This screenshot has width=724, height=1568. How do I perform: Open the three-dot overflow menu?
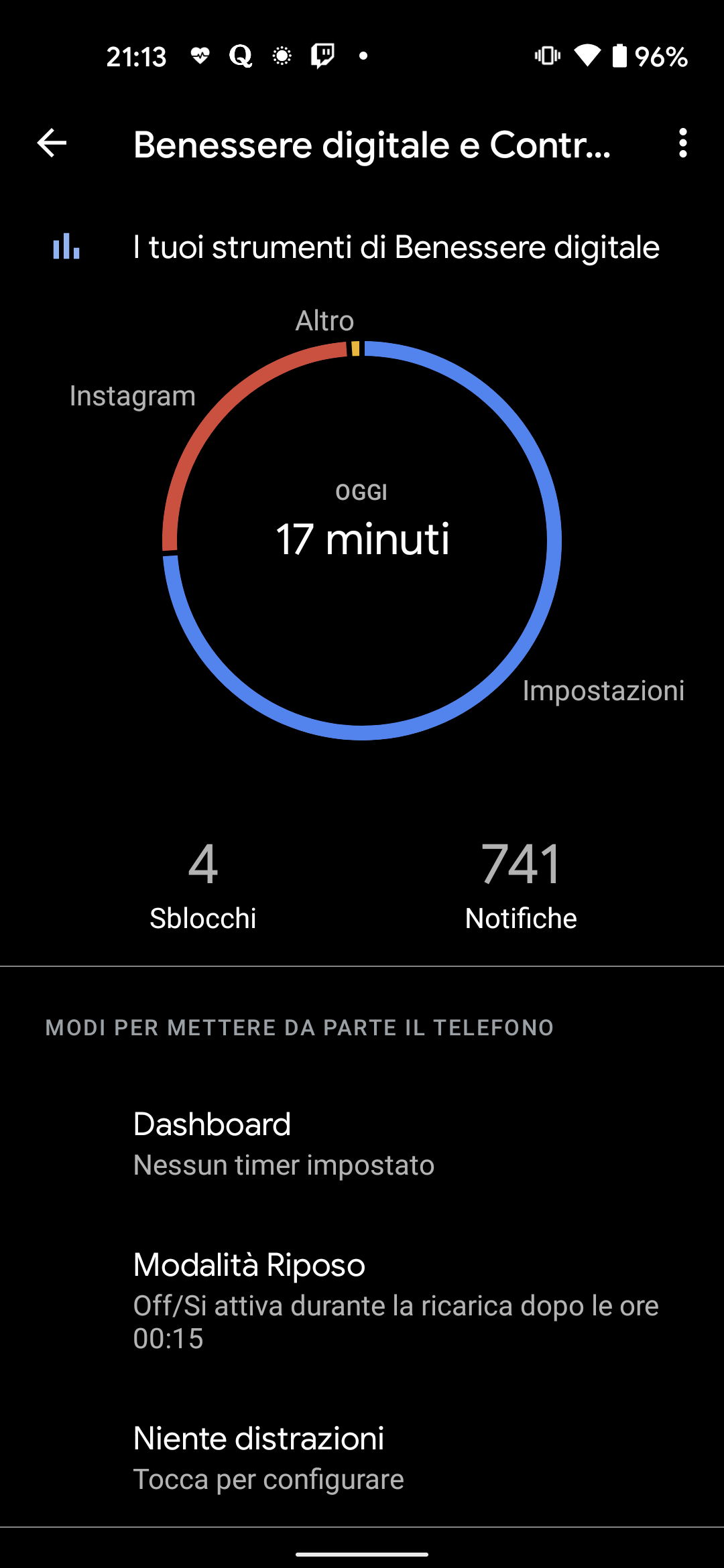(x=682, y=143)
